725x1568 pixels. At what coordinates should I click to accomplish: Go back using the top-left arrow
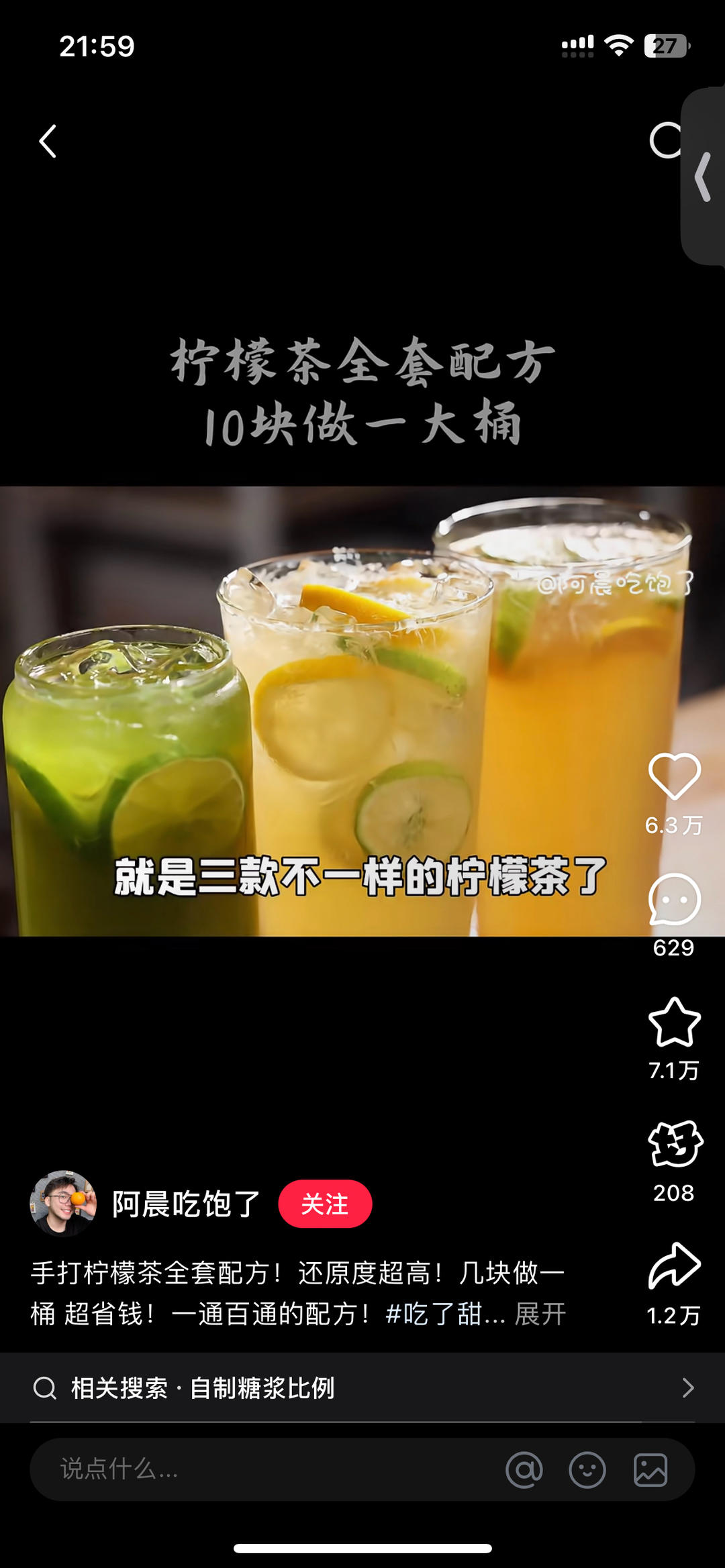(x=48, y=142)
